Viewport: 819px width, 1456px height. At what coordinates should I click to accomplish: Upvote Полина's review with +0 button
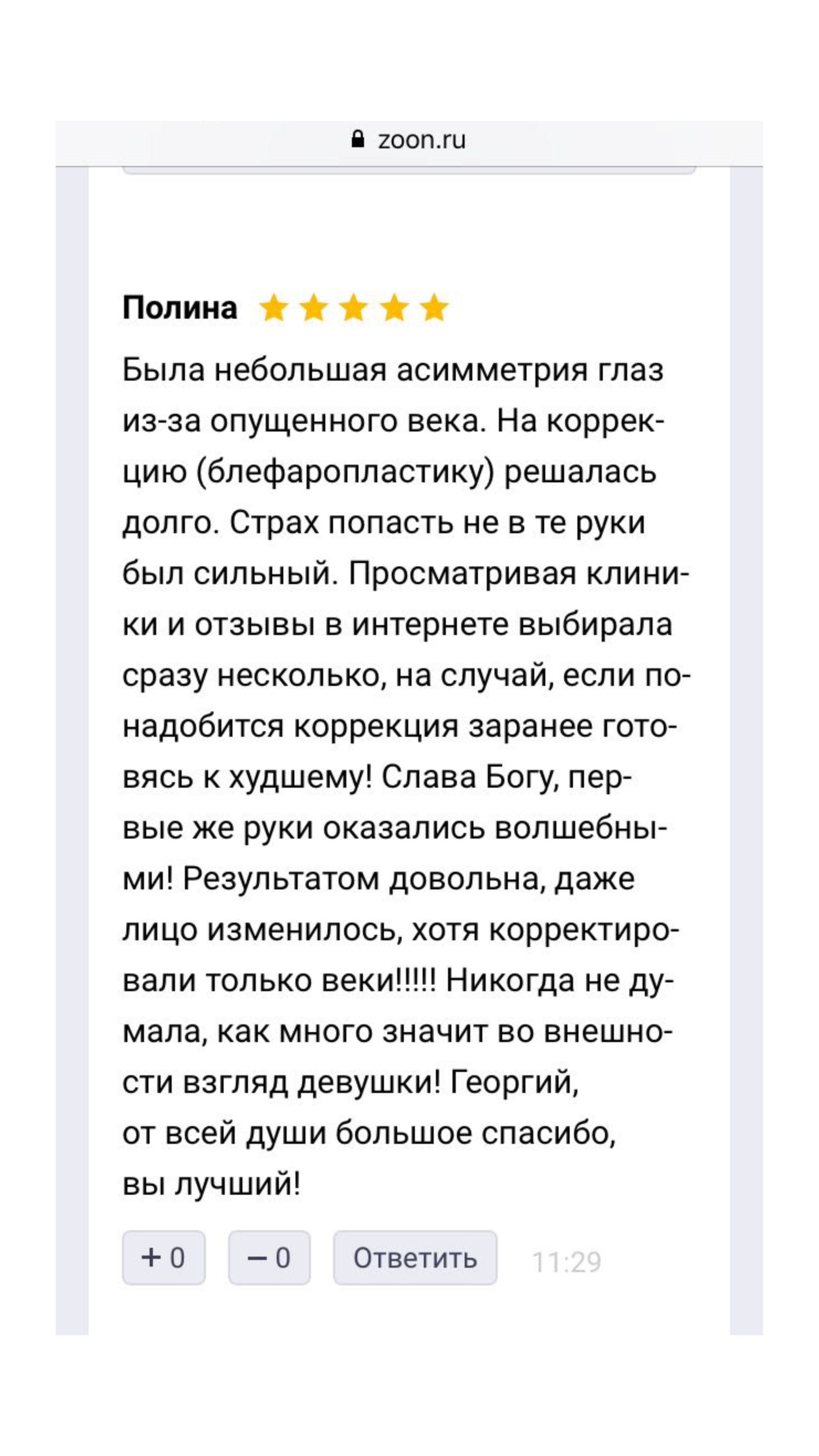click(x=163, y=1258)
